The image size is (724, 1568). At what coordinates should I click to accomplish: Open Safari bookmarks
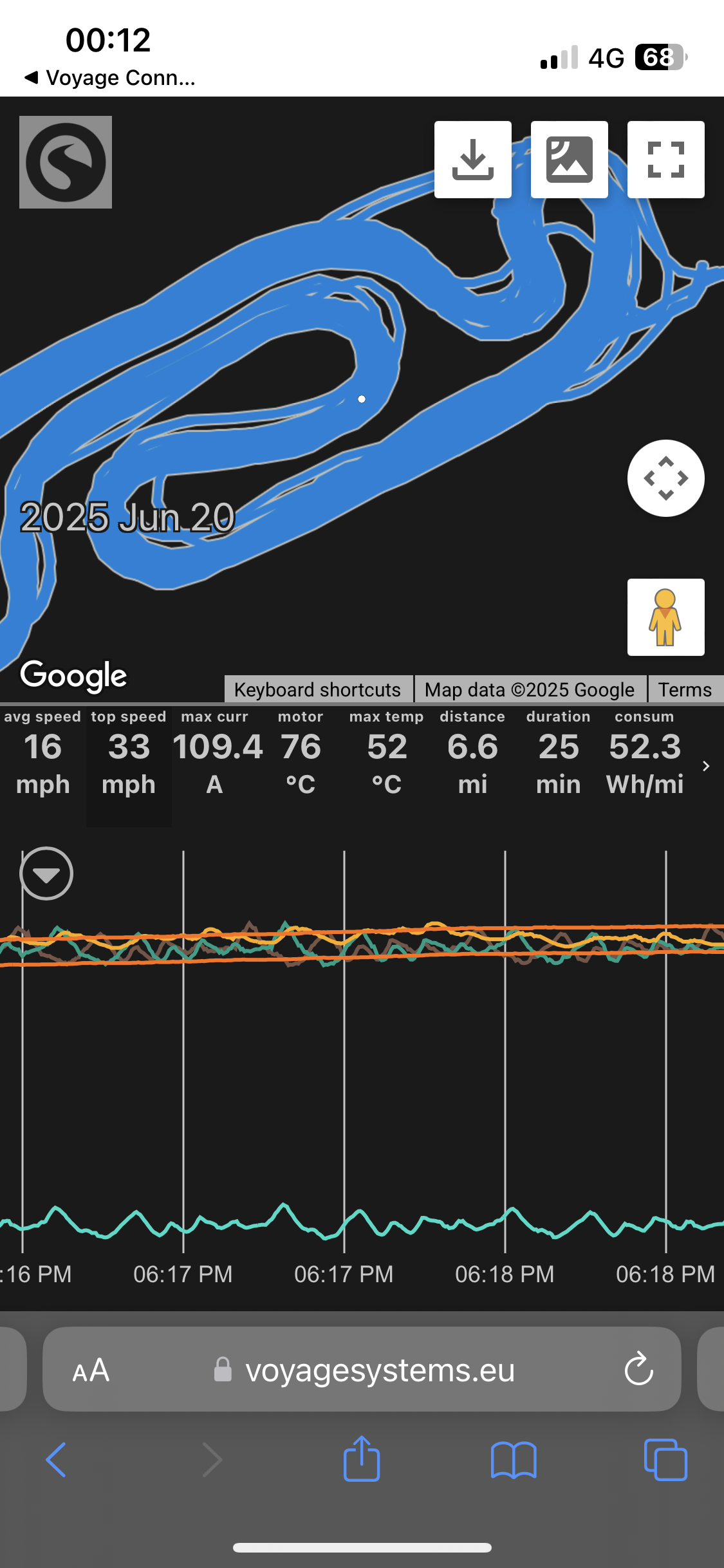514,1460
